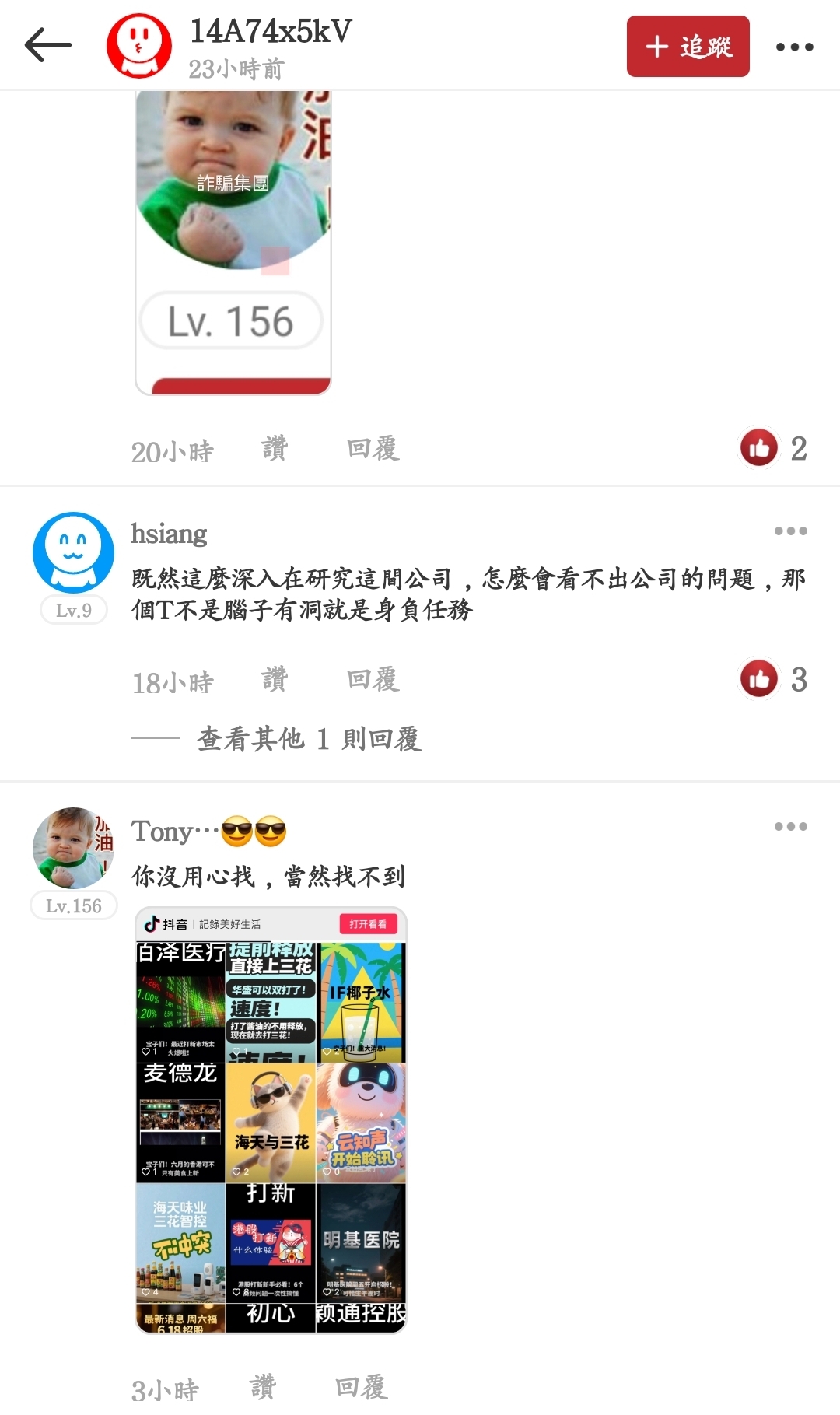Follow 14A74x5kV with 追蹤 button
Viewport: 840px width, 1415px height.
click(x=688, y=47)
